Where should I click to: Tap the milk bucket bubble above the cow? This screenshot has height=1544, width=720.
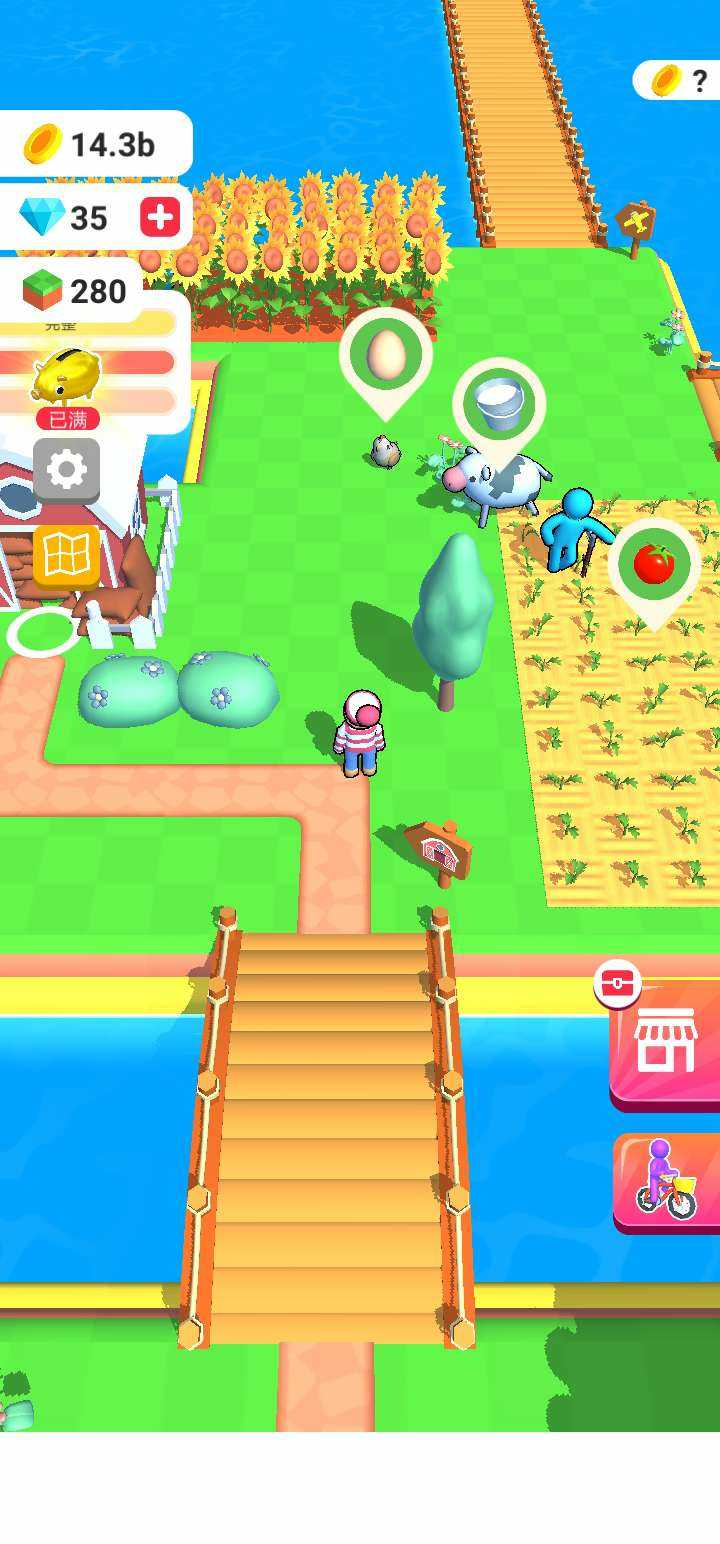(499, 403)
